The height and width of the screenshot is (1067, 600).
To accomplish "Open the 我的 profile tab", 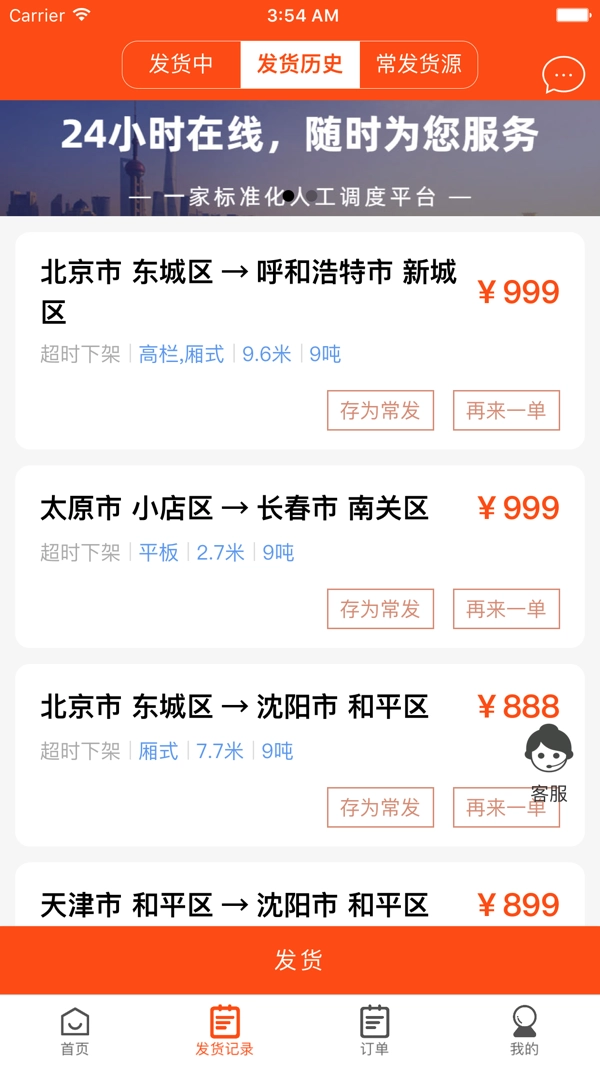I will [x=524, y=1031].
